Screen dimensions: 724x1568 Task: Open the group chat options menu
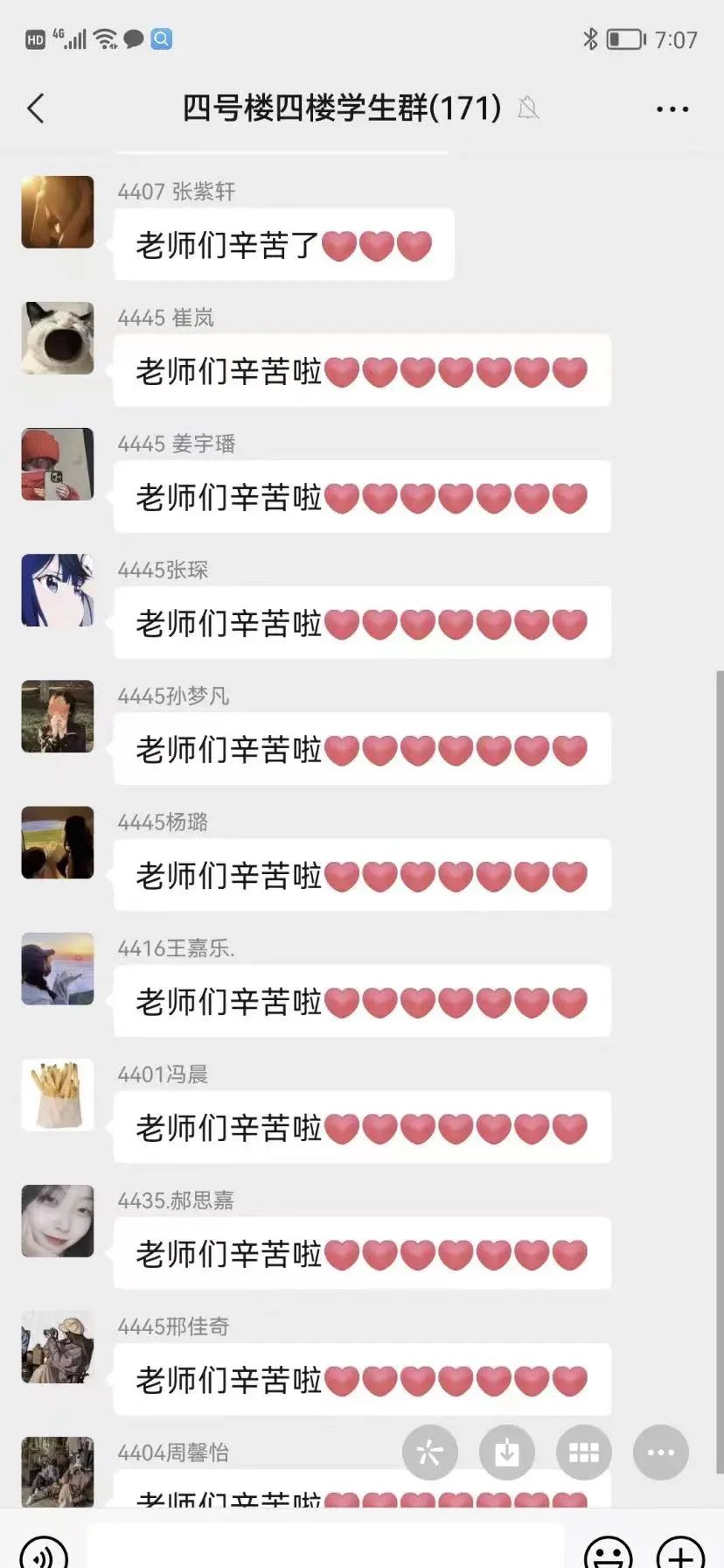672,109
